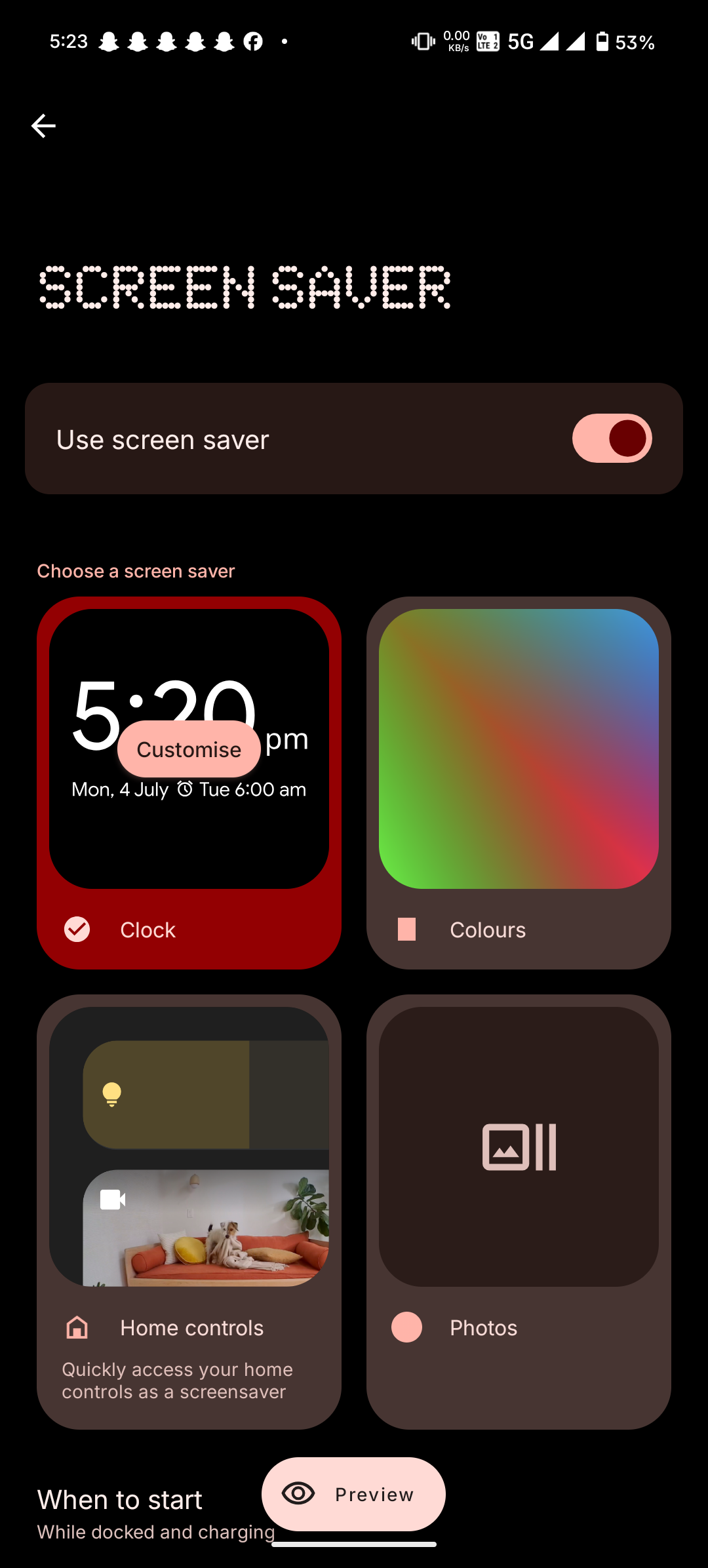Preview the selected screen saver
The height and width of the screenshot is (1568, 708).
(x=353, y=1494)
